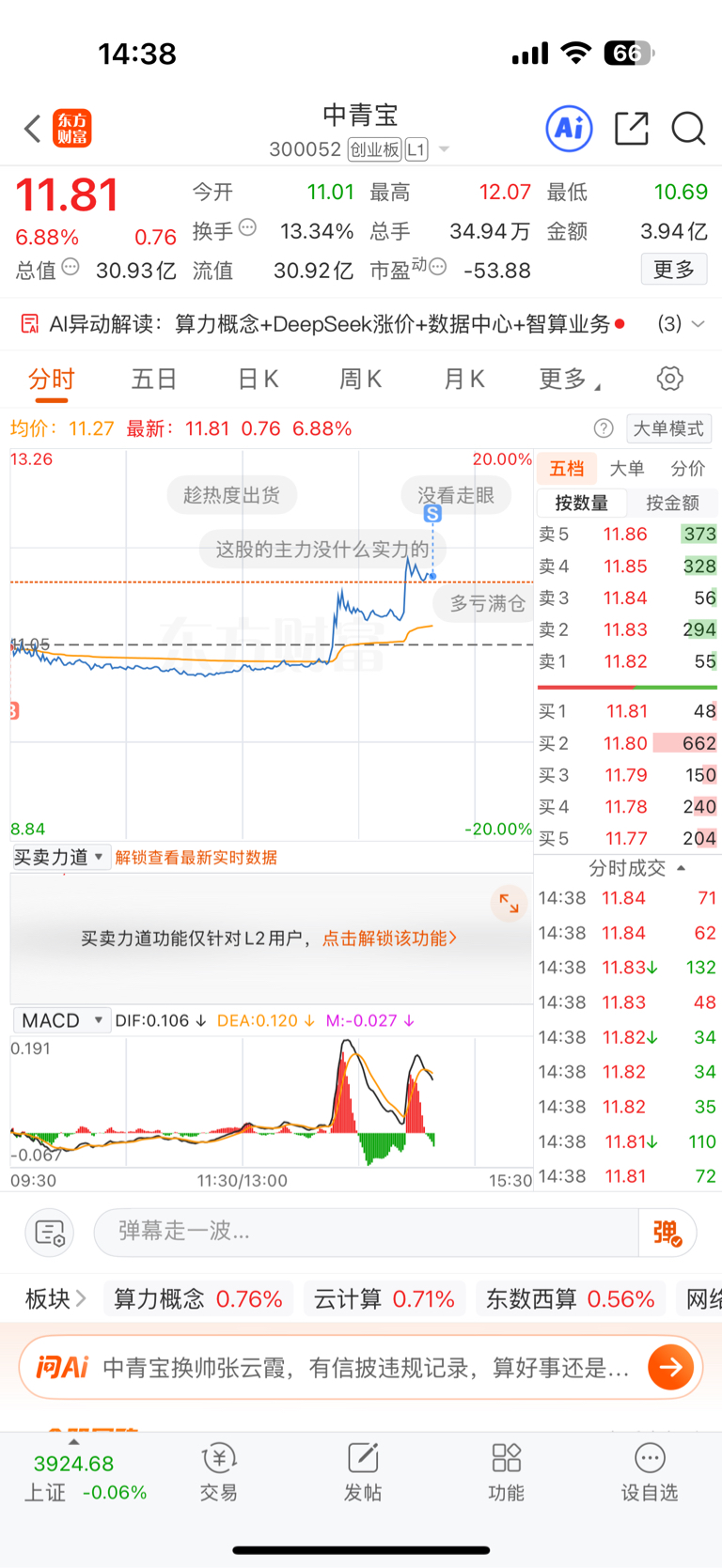Select the 月K chart tab

pyautogui.click(x=463, y=379)
